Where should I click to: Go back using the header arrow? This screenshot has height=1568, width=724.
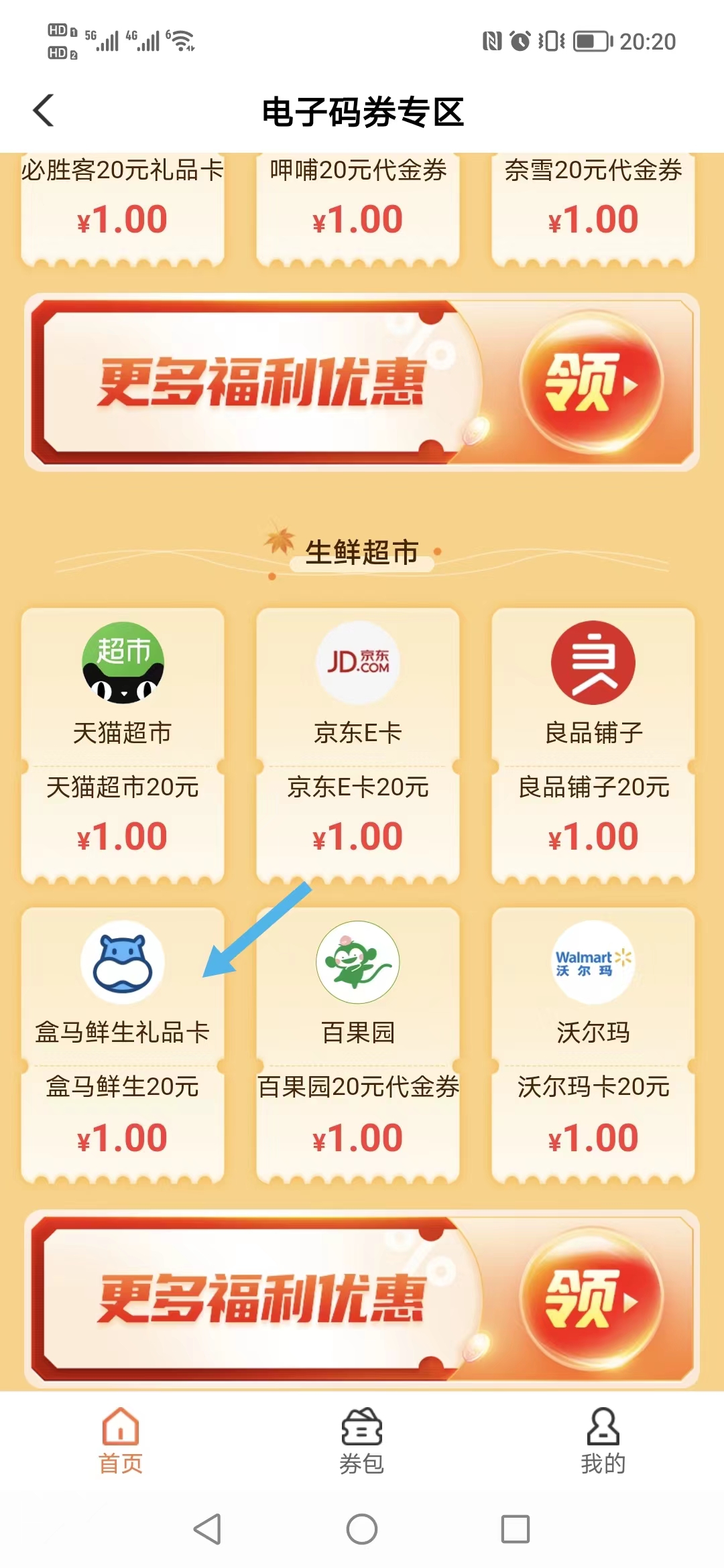point(44,111)
